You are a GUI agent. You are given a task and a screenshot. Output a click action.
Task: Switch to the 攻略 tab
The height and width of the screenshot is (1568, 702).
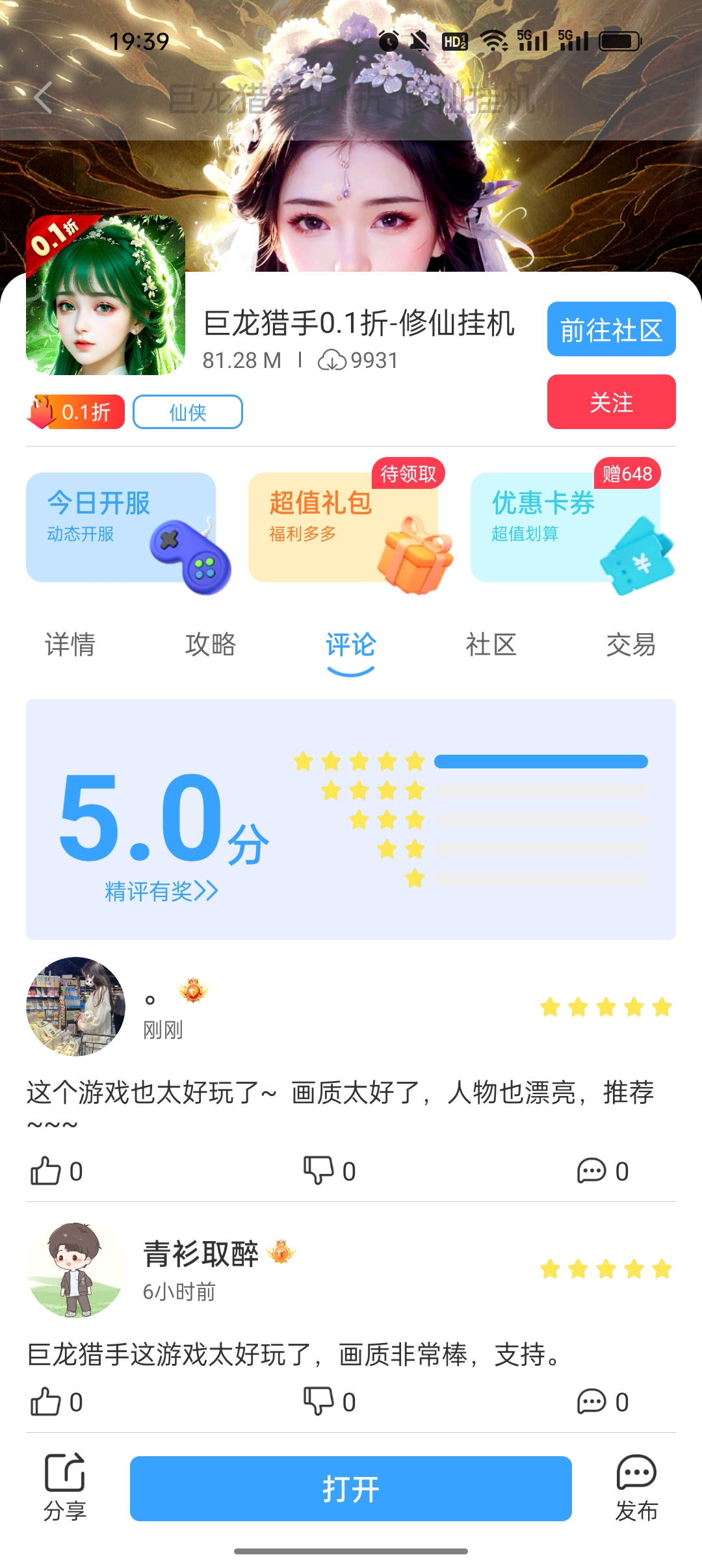[x=210, y=645]
